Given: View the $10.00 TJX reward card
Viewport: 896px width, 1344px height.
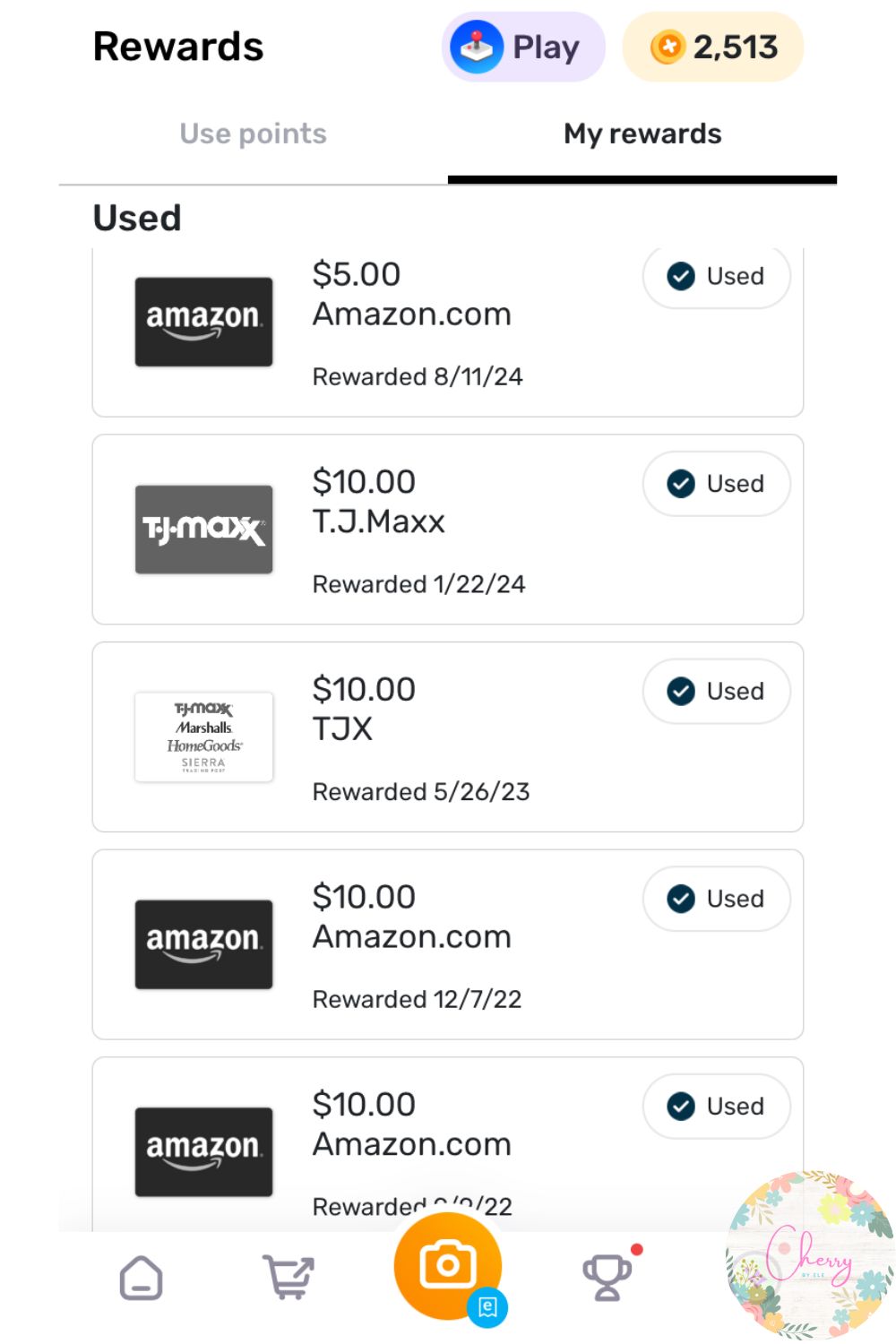Looking at the screenshot, I should [x=448, y=737].
